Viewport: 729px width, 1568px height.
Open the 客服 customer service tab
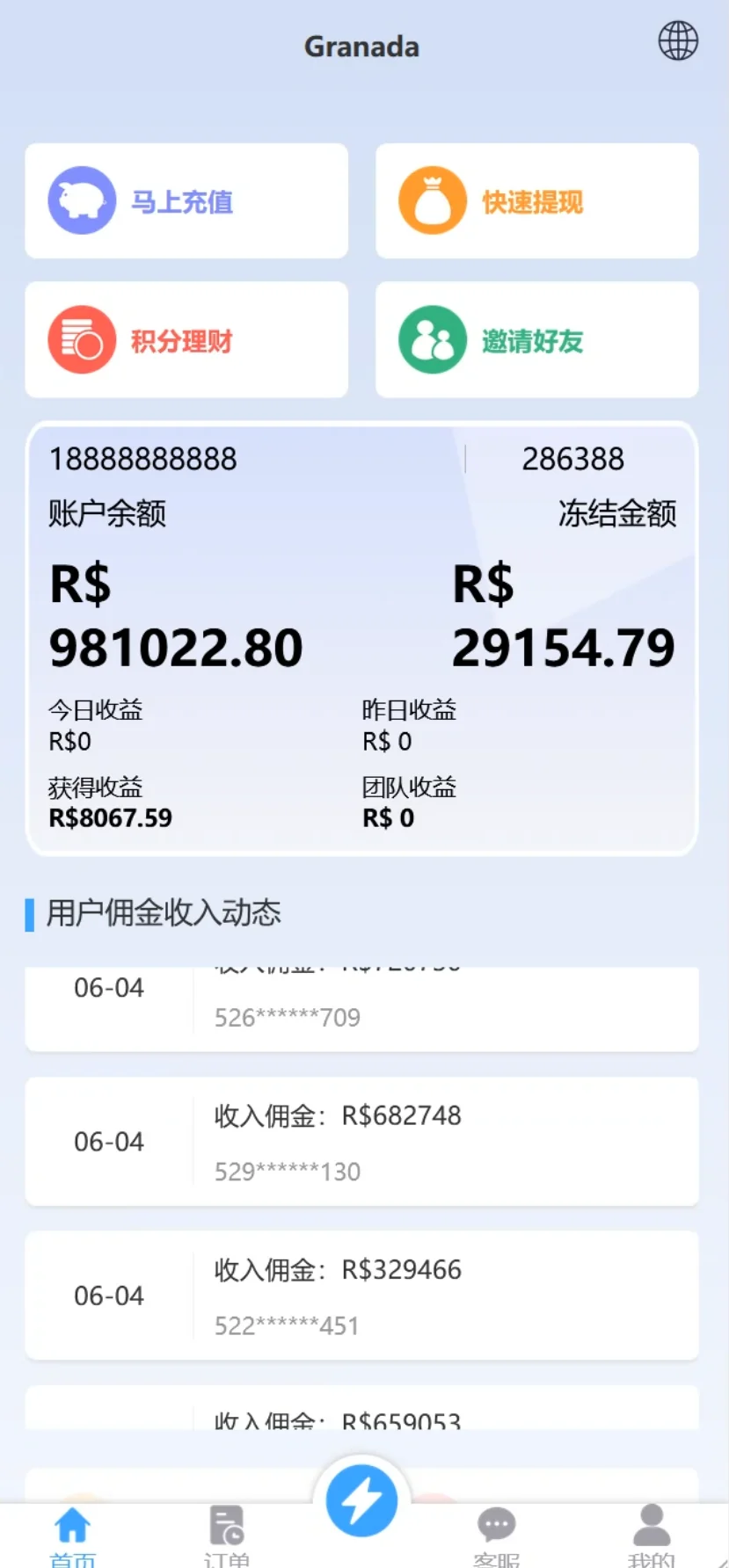coord(496,1534)
